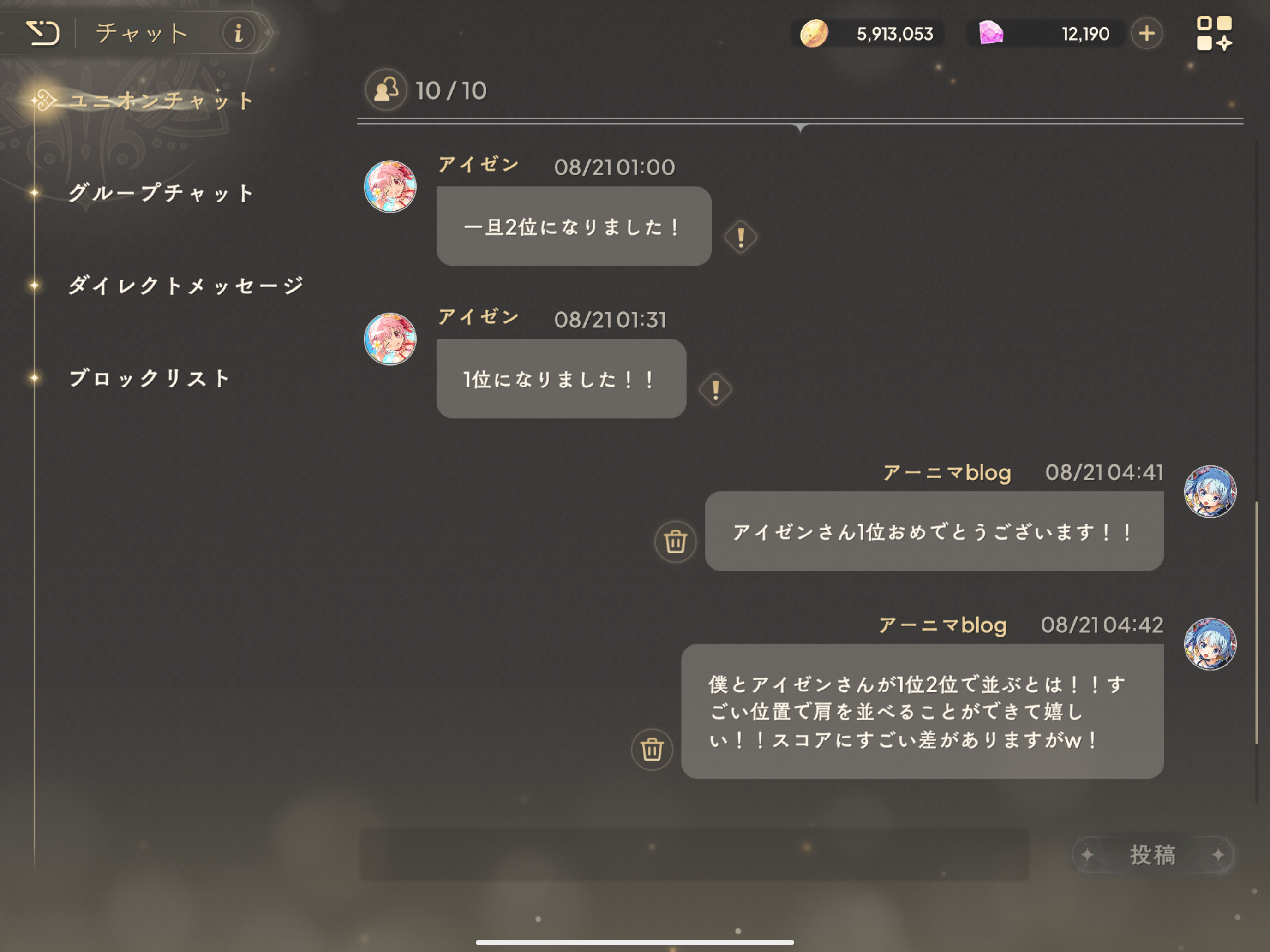Open the chat info icon
This screenshot has height=952, width=1270.
238,33
